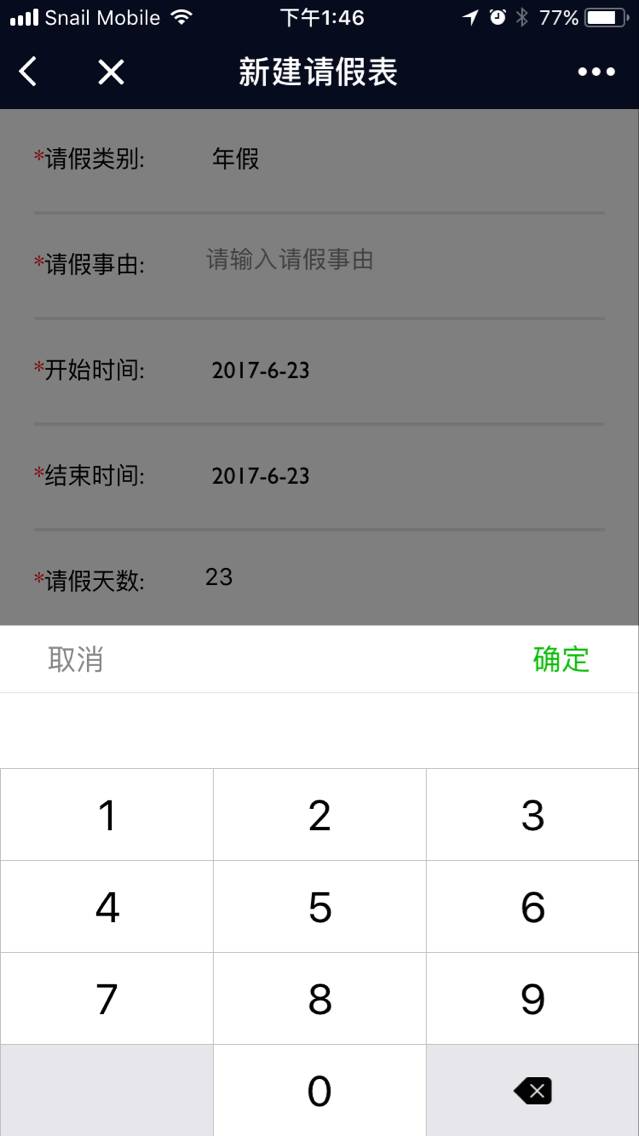Enter digit 7 on the keypad
This screenshot has width=639, height=1136.
(106, 999)
